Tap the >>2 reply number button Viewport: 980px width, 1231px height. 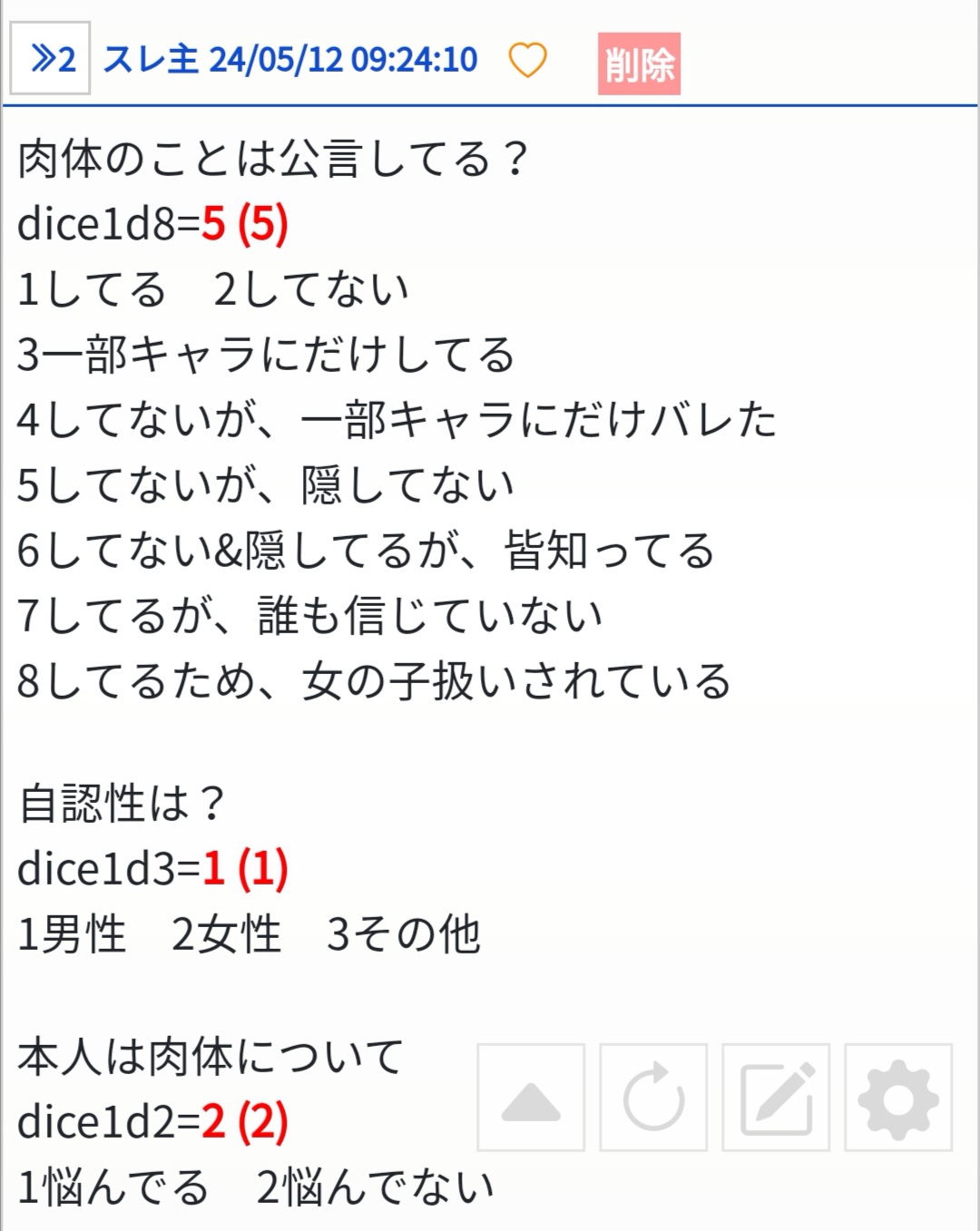click(x=51, y=59)
